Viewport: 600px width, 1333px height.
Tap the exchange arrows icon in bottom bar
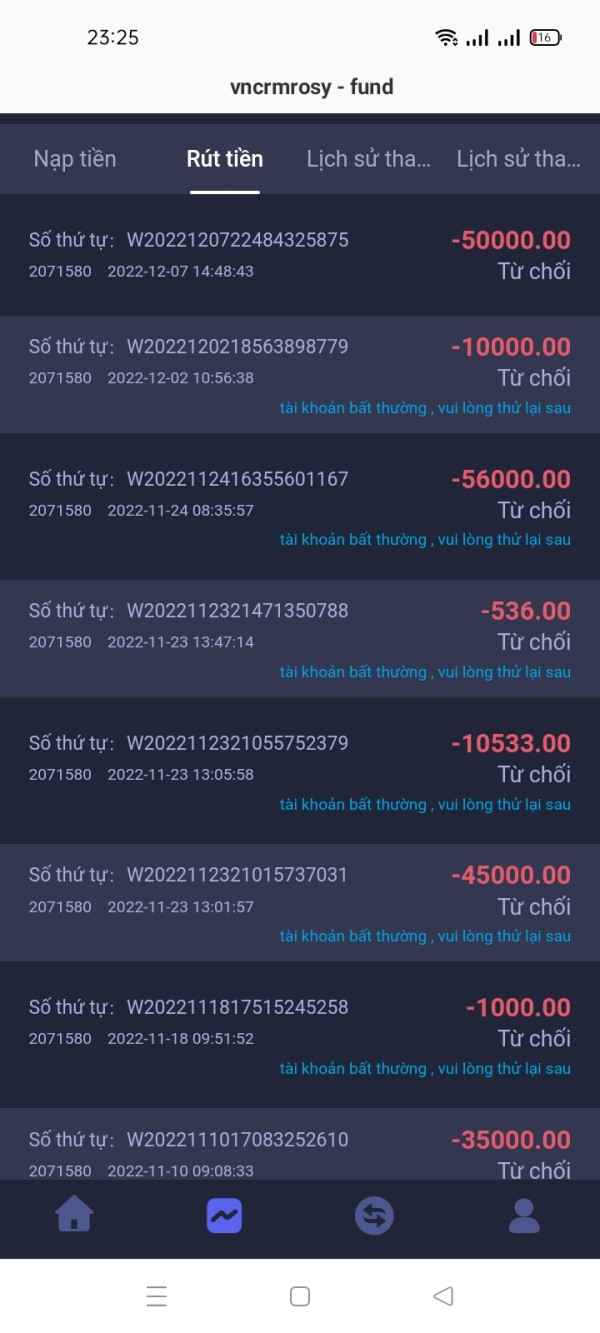coord(374,1216)
